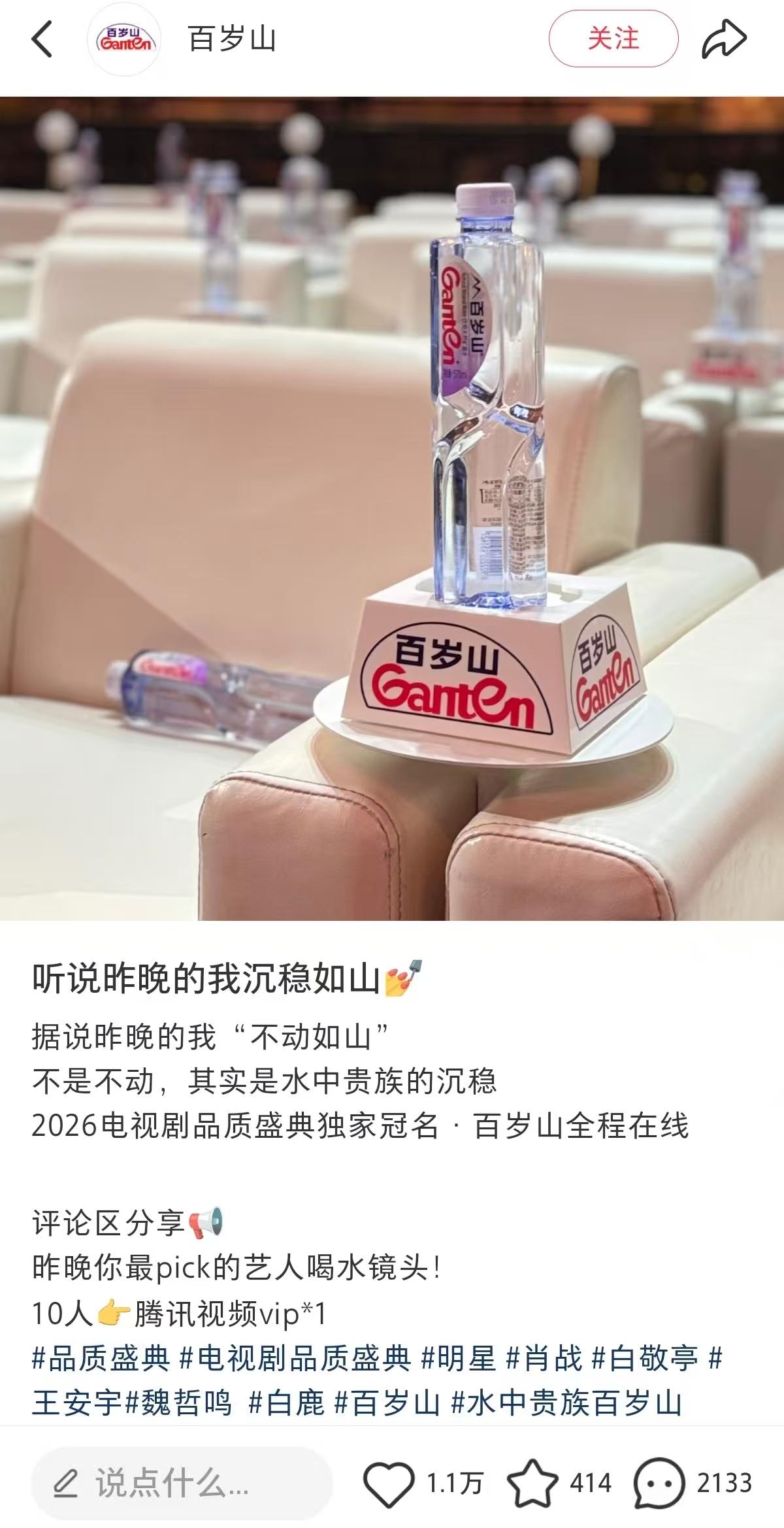Open the #电视剧品质盛典 hashtag
The height and width of the screenshot is (1528, 784).
[295, 1359]
